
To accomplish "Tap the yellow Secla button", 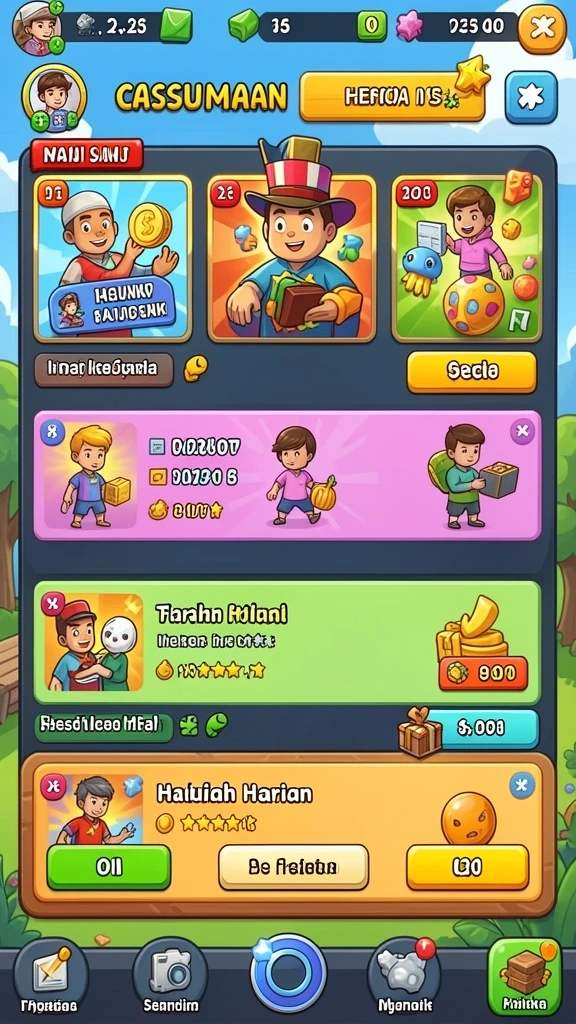I will 472,372.
